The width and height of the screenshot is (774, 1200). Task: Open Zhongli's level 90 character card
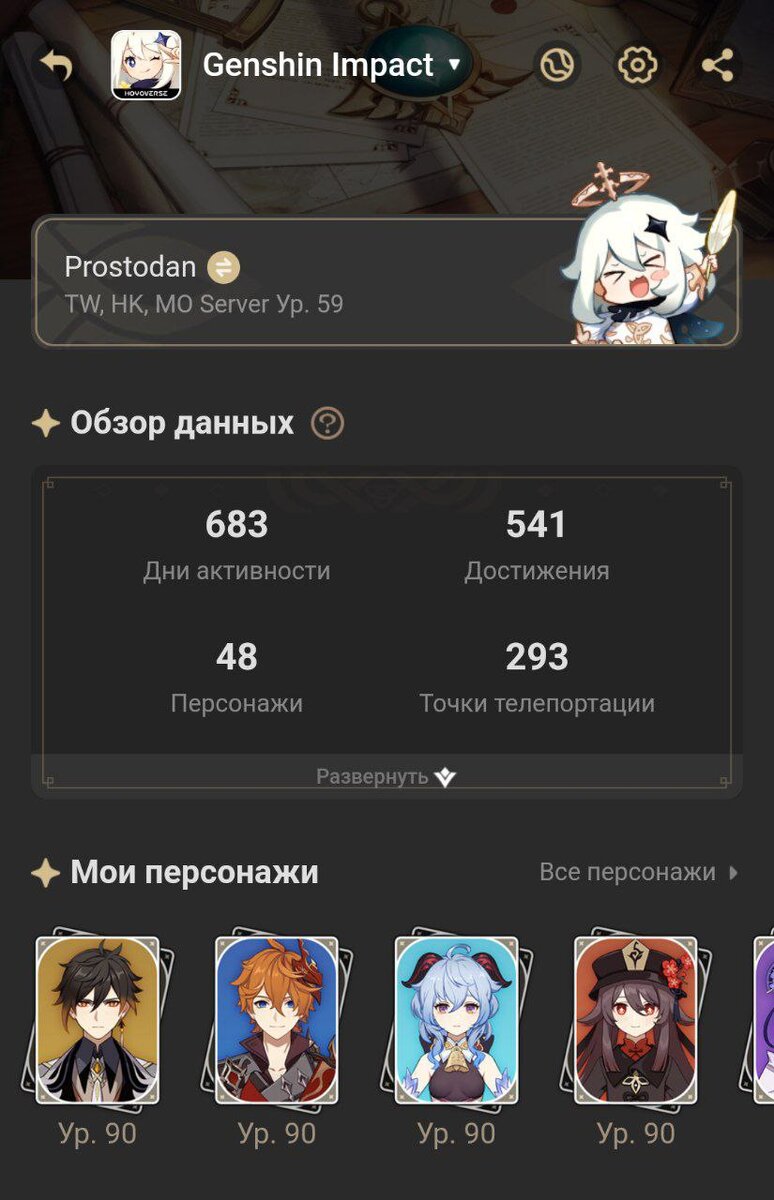pos(96,1023)
